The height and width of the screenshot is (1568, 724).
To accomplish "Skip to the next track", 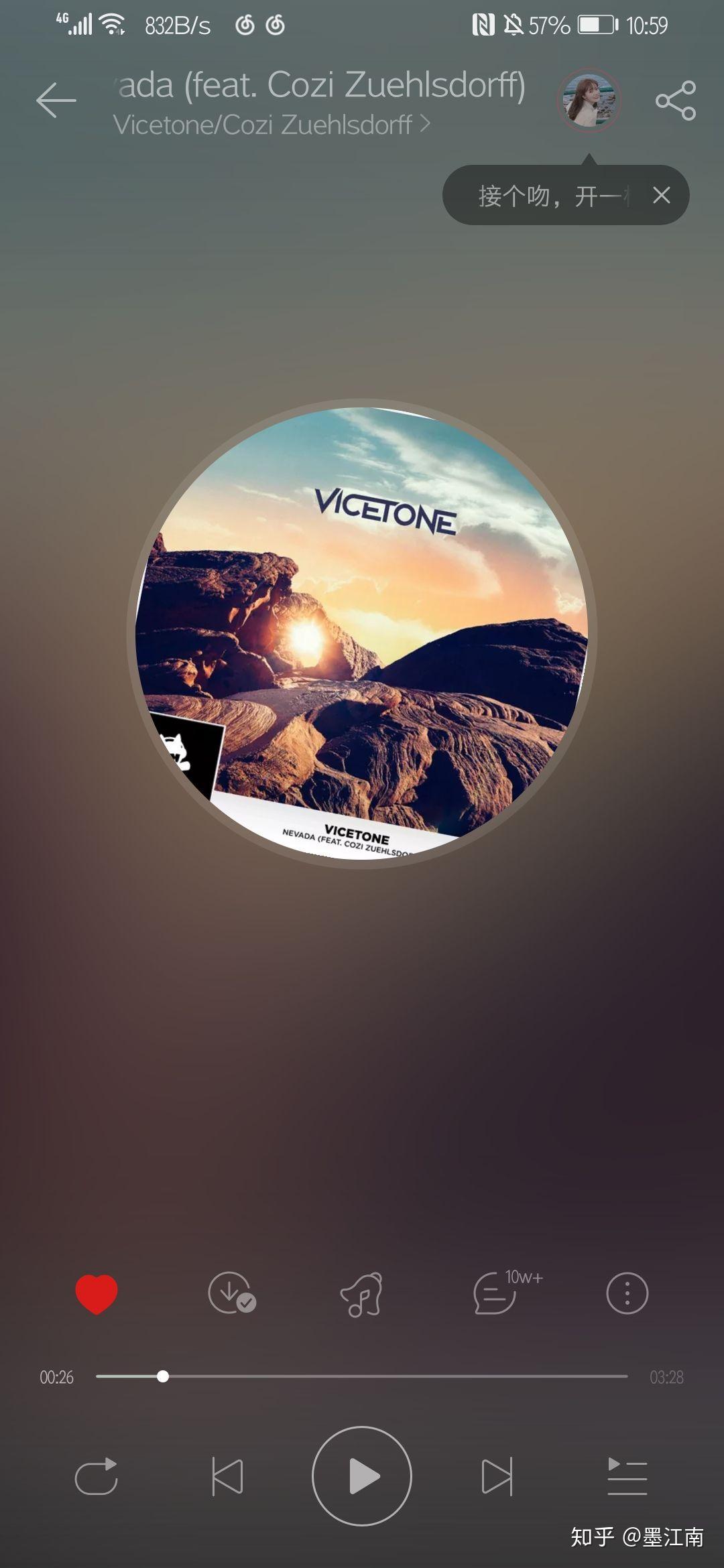I will [x=497, y=1476].
